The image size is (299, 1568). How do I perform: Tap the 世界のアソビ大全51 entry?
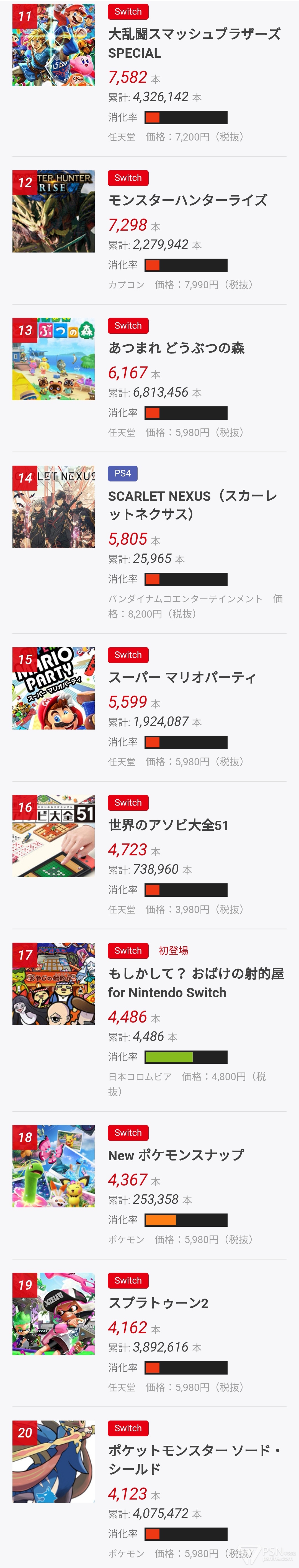coord(168,825)
